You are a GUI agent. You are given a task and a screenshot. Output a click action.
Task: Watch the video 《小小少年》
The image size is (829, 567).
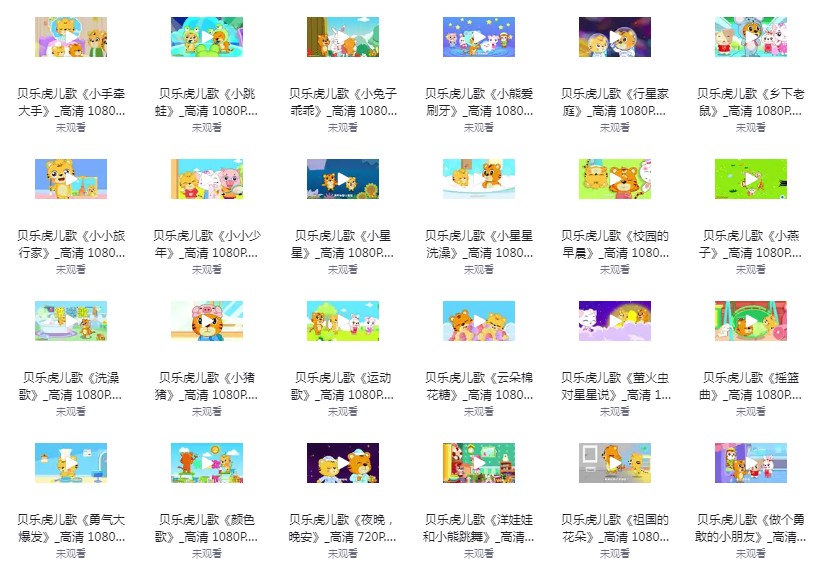[x=206, y=179]
